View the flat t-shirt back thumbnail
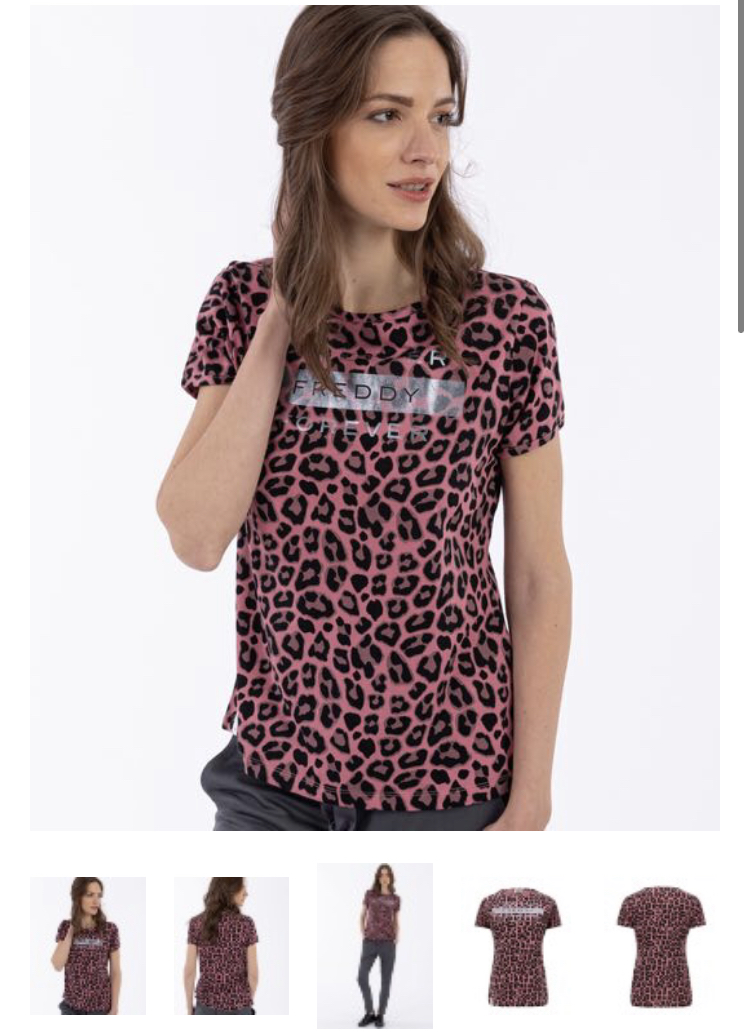750x1035 pixels. click(x=661, y=945)
